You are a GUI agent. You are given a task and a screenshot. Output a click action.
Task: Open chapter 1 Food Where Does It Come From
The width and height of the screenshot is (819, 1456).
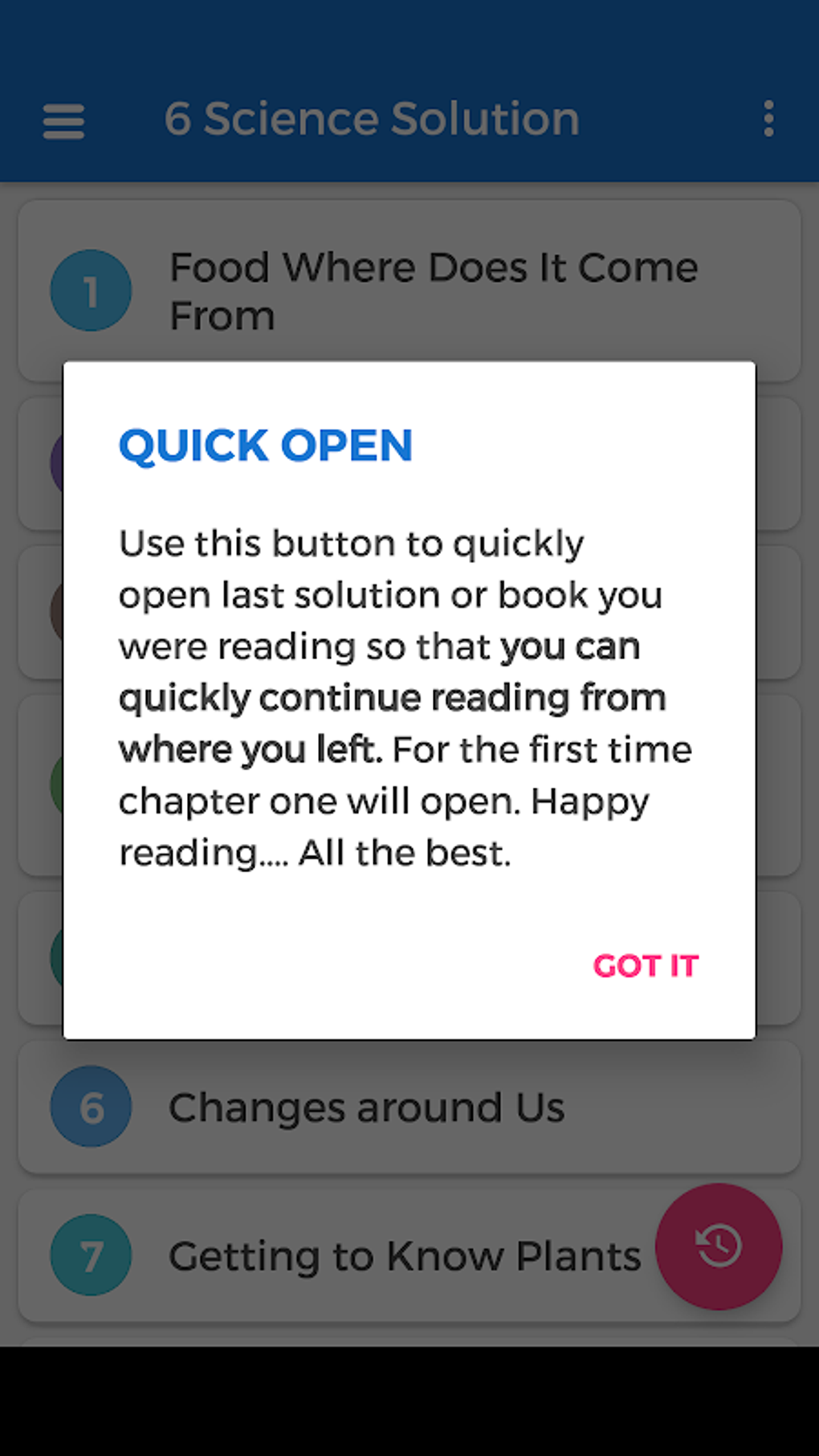point(434,290)
